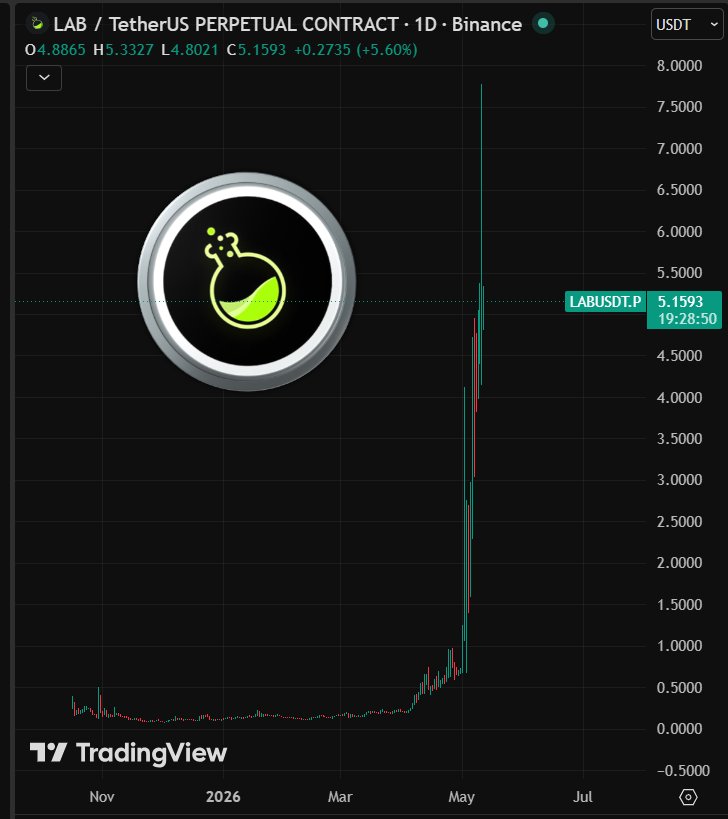Image resolution: width=728 pixels, height=819 pixels.
Task: Open the USDT currency dropdown
Action: click(x=687, y=25)
